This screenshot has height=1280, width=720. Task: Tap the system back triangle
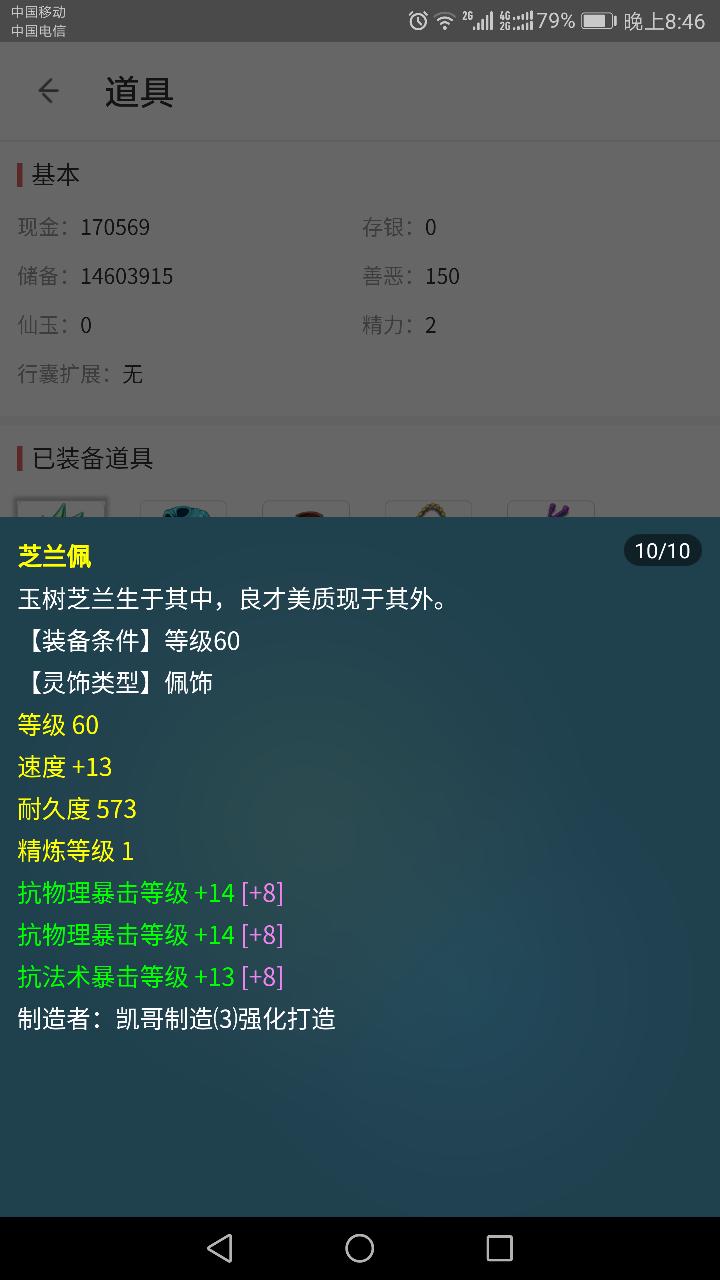[x=220, y=1248]
